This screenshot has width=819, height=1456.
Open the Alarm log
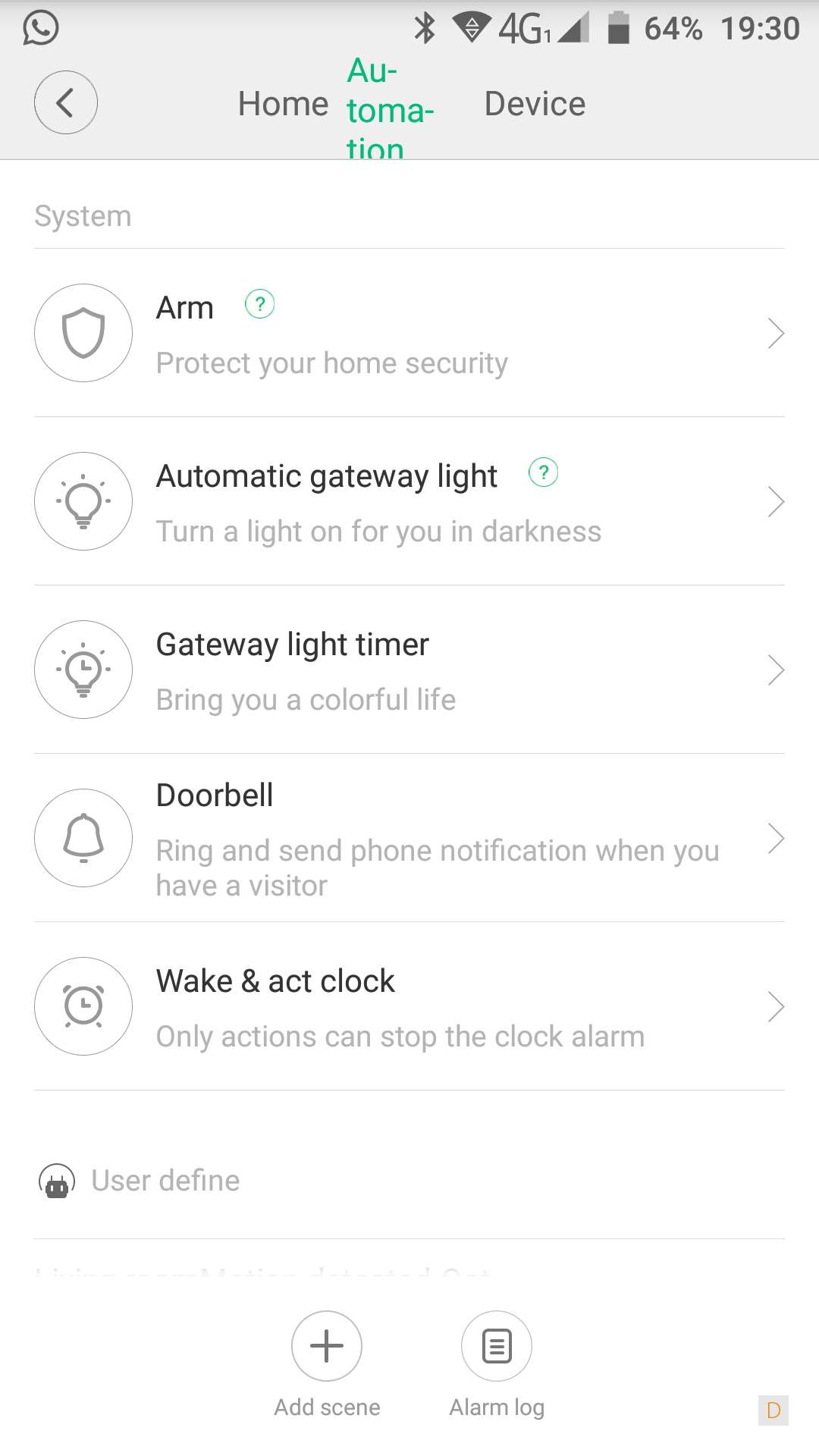pyautogui.click(x=497, y=1347)
